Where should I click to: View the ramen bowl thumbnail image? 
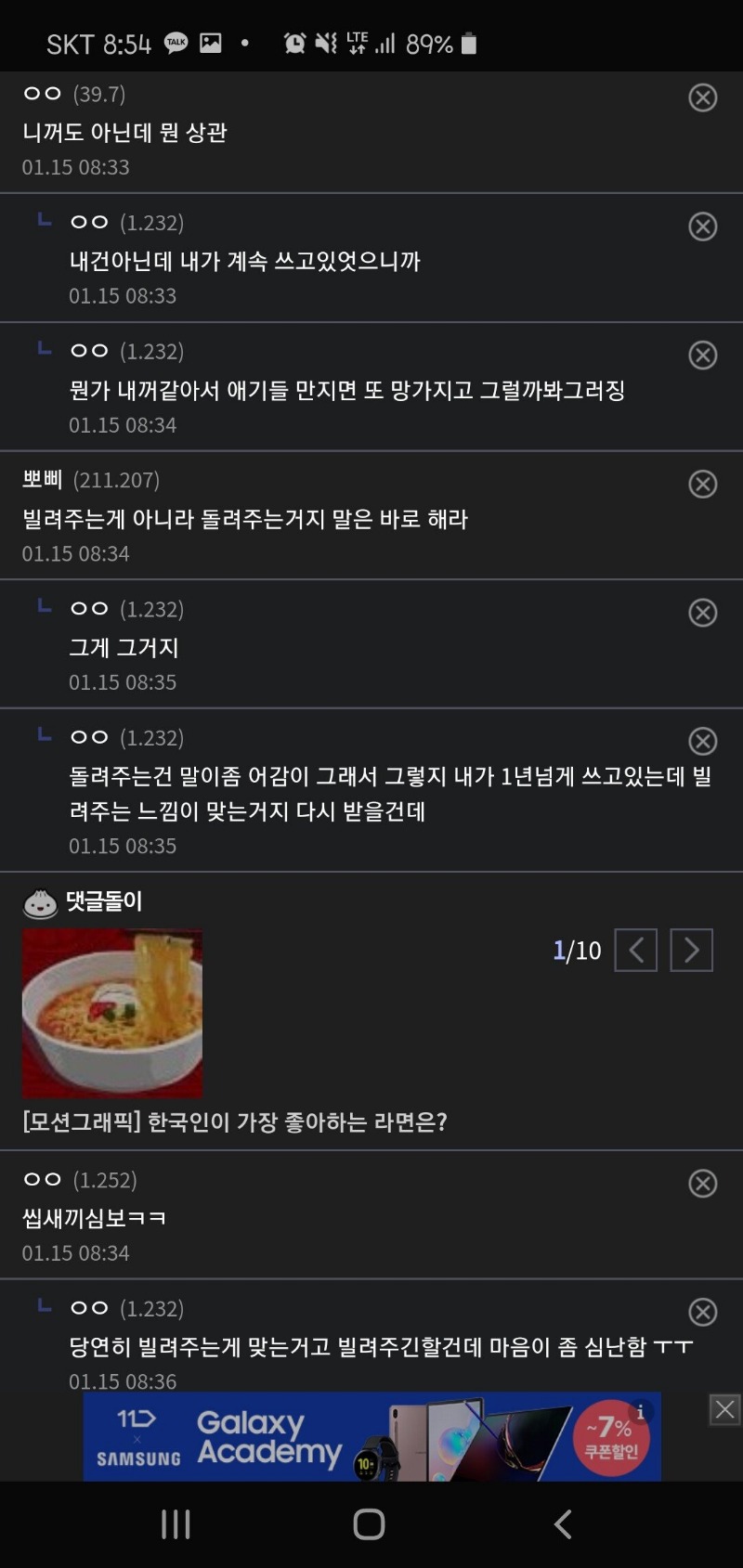(111, 1011)
